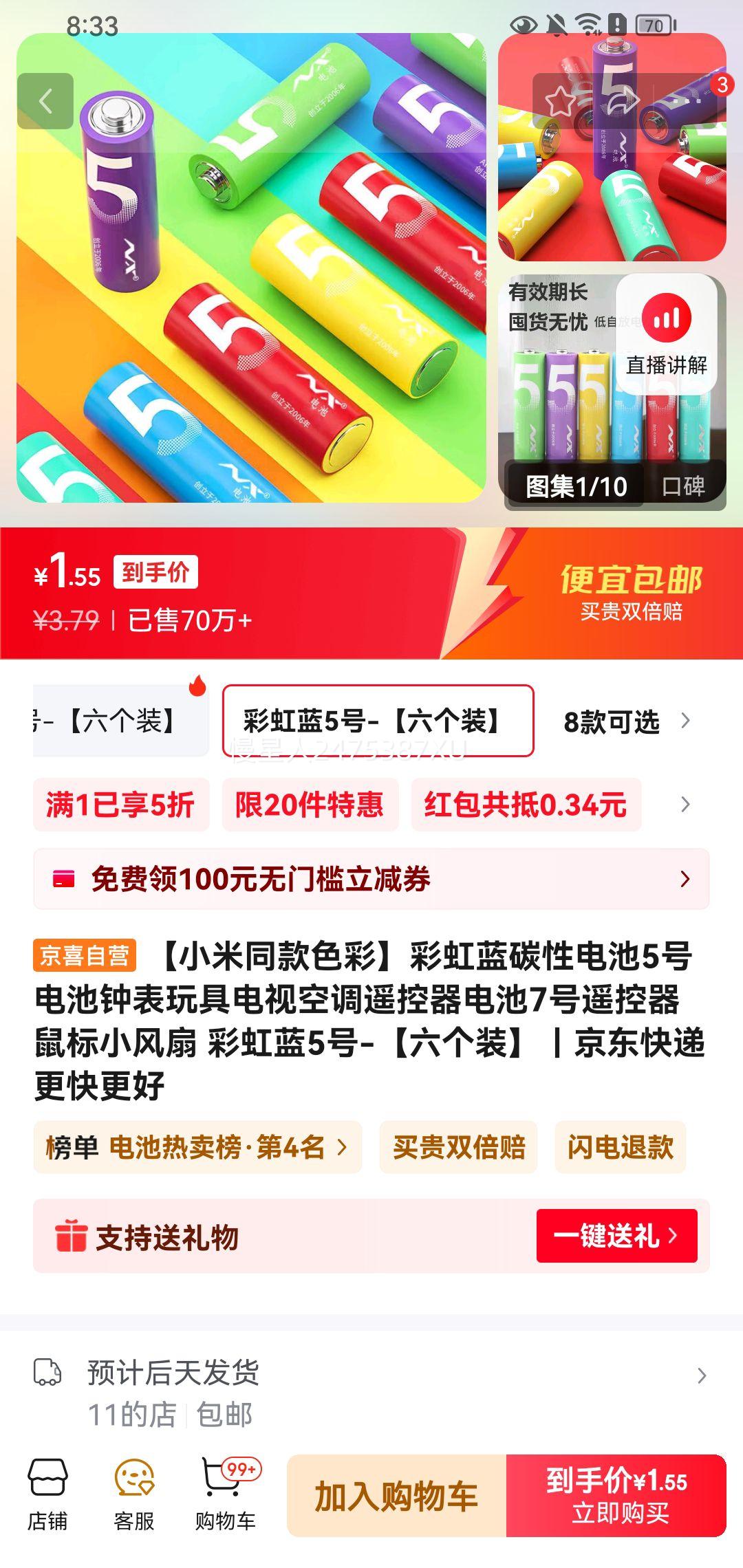Viewport: 743px width, 1568px height.
Task: Claim the 免费领100元无门槛立减券 coupon
Action: pos(371,879)
